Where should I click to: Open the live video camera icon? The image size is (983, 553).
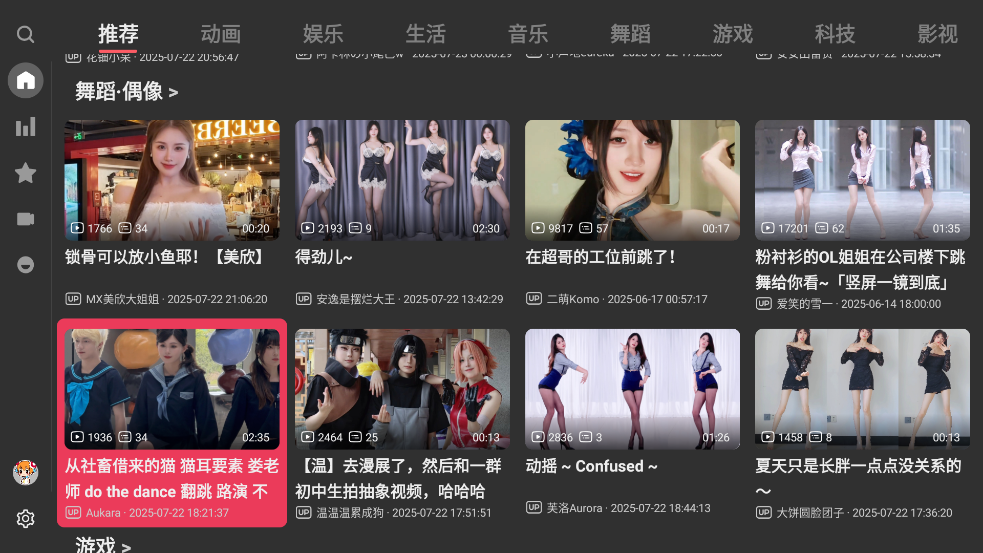(26, 219)
